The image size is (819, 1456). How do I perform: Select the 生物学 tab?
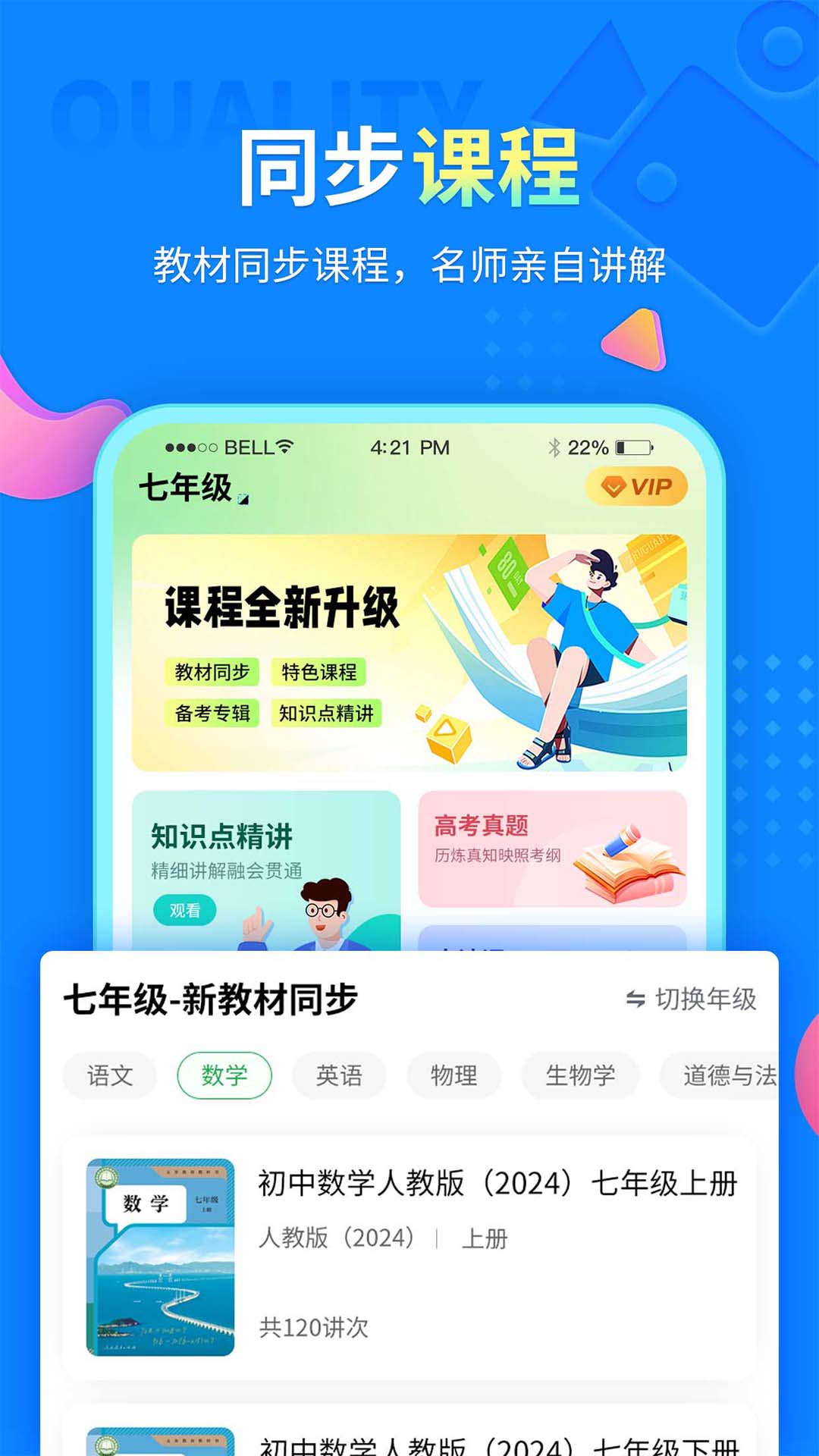click(x=580, y=1074)
